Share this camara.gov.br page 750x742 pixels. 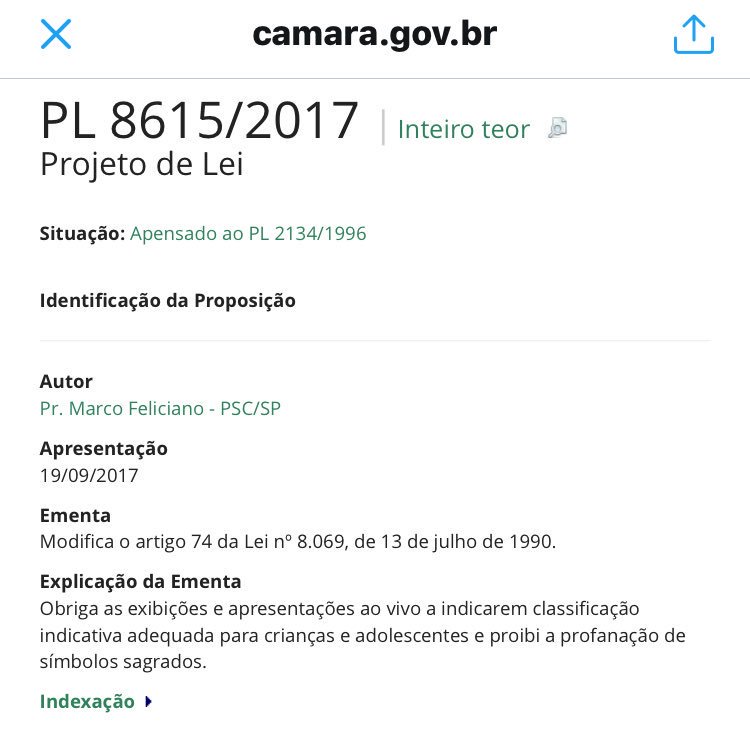[x=693, y=35]
